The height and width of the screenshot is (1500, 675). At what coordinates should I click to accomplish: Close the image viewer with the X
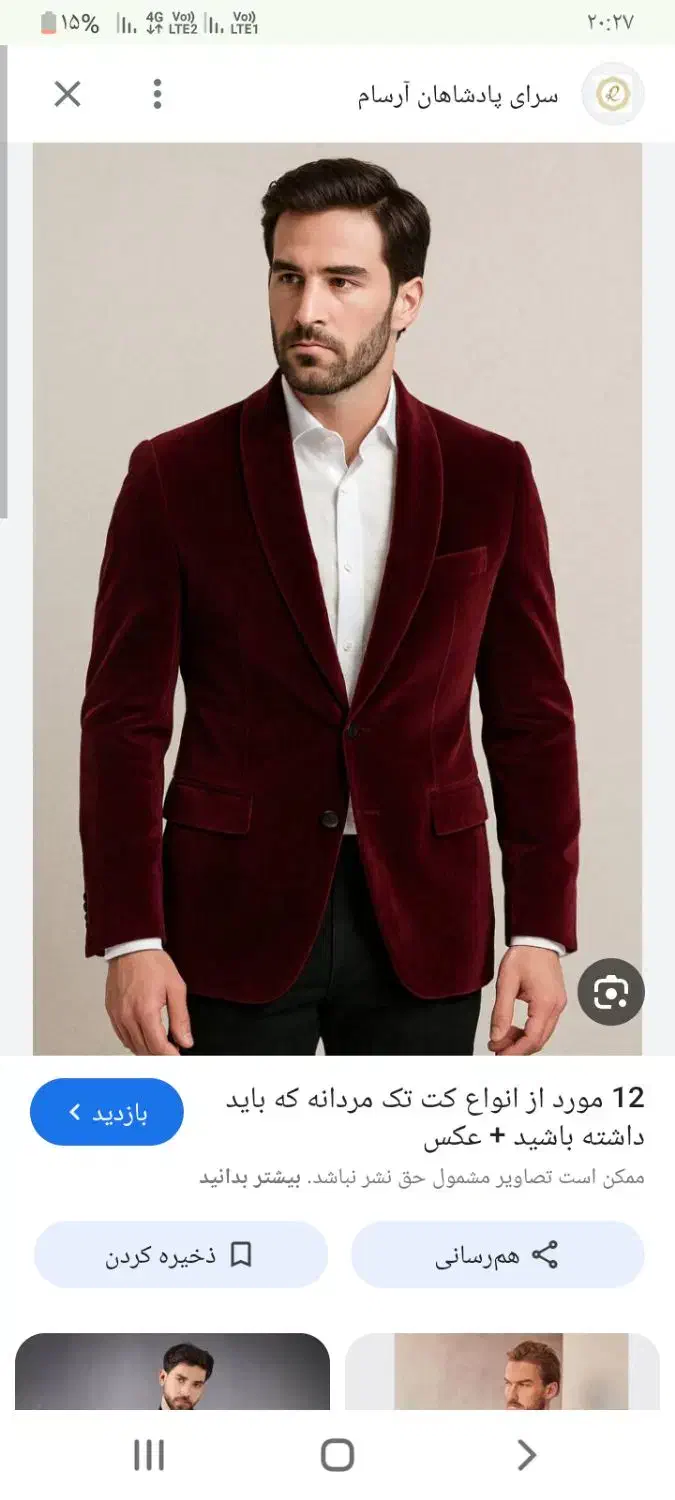tap(67, 95)
